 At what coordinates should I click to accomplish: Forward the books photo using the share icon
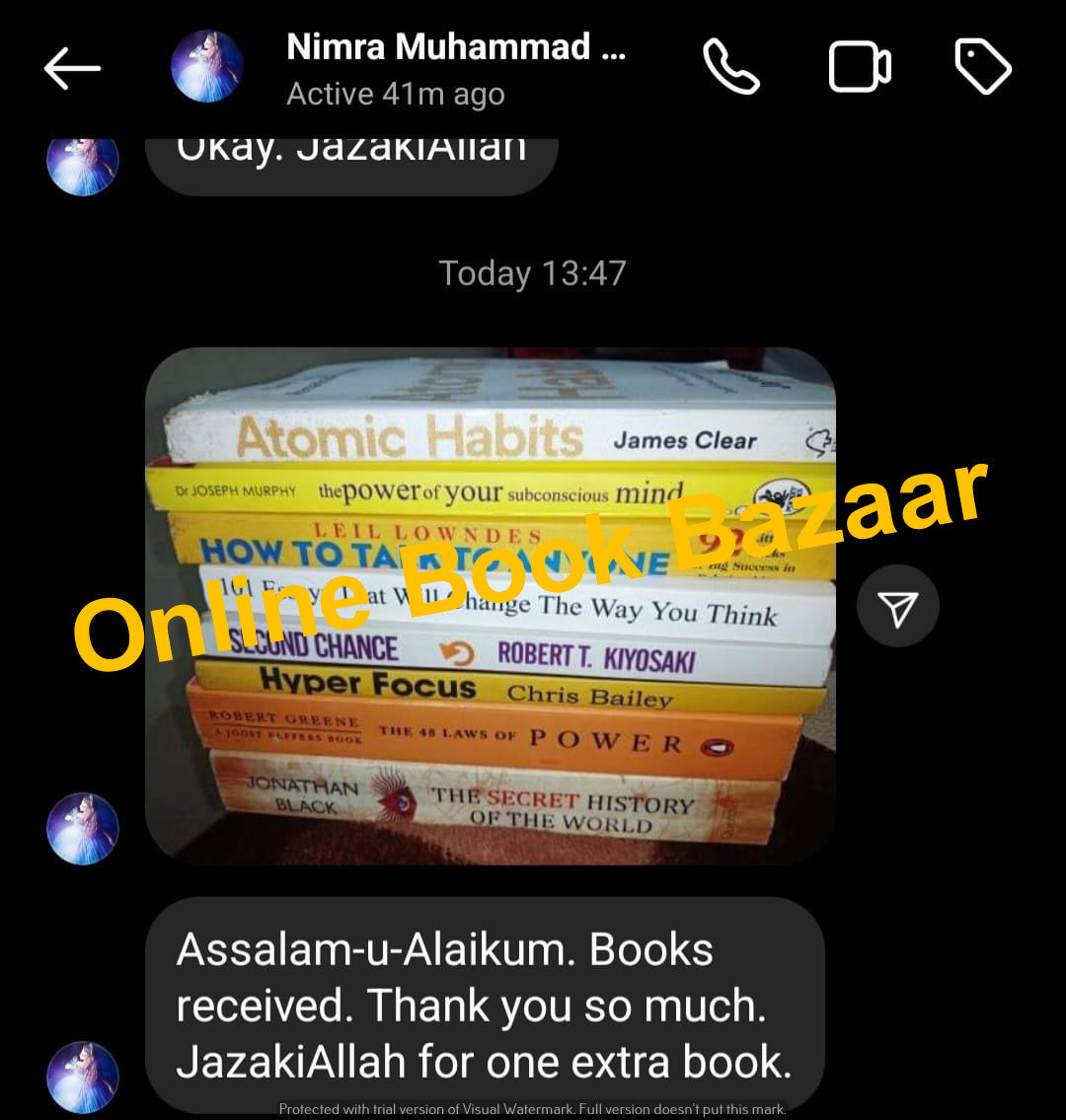(x=897, y=606)
